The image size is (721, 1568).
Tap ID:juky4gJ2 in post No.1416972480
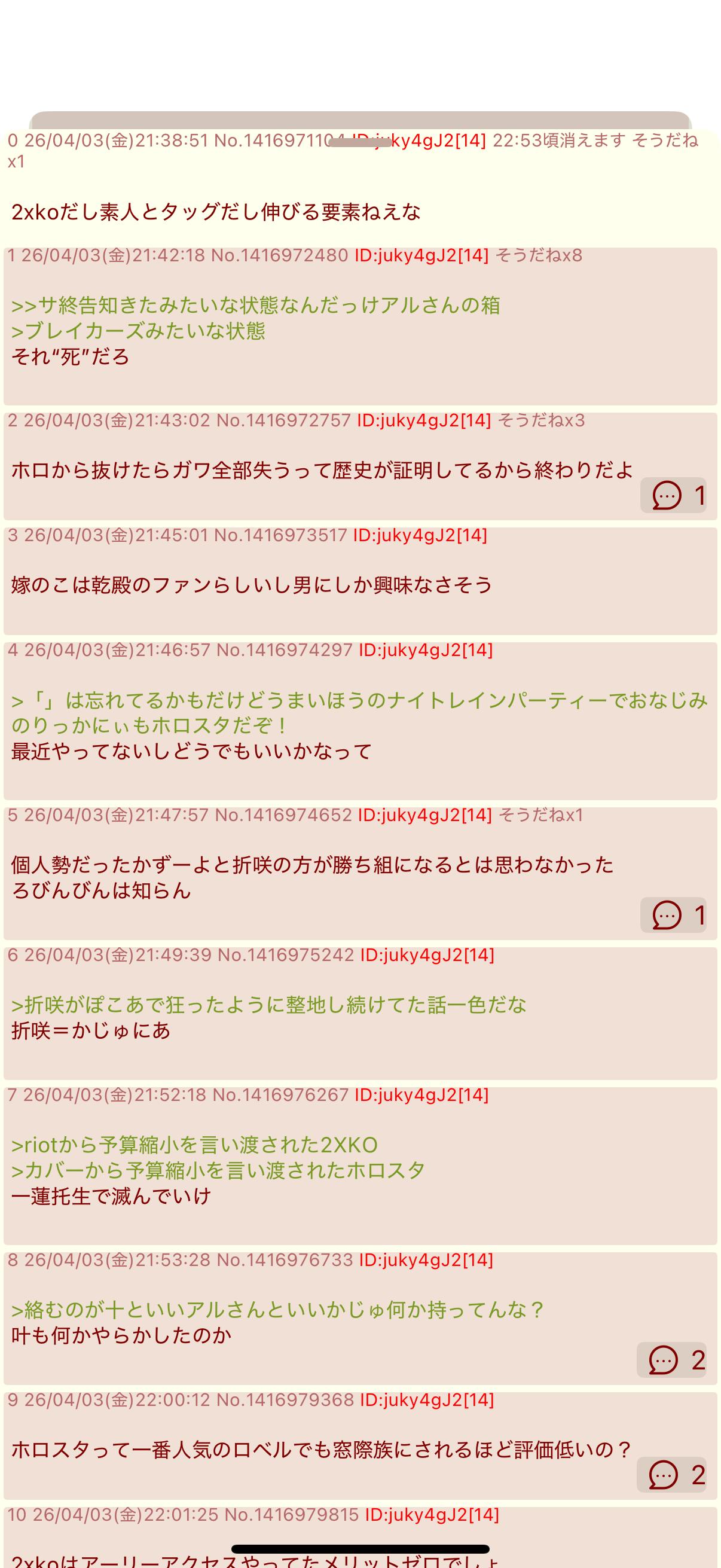(x=421, y=256)
